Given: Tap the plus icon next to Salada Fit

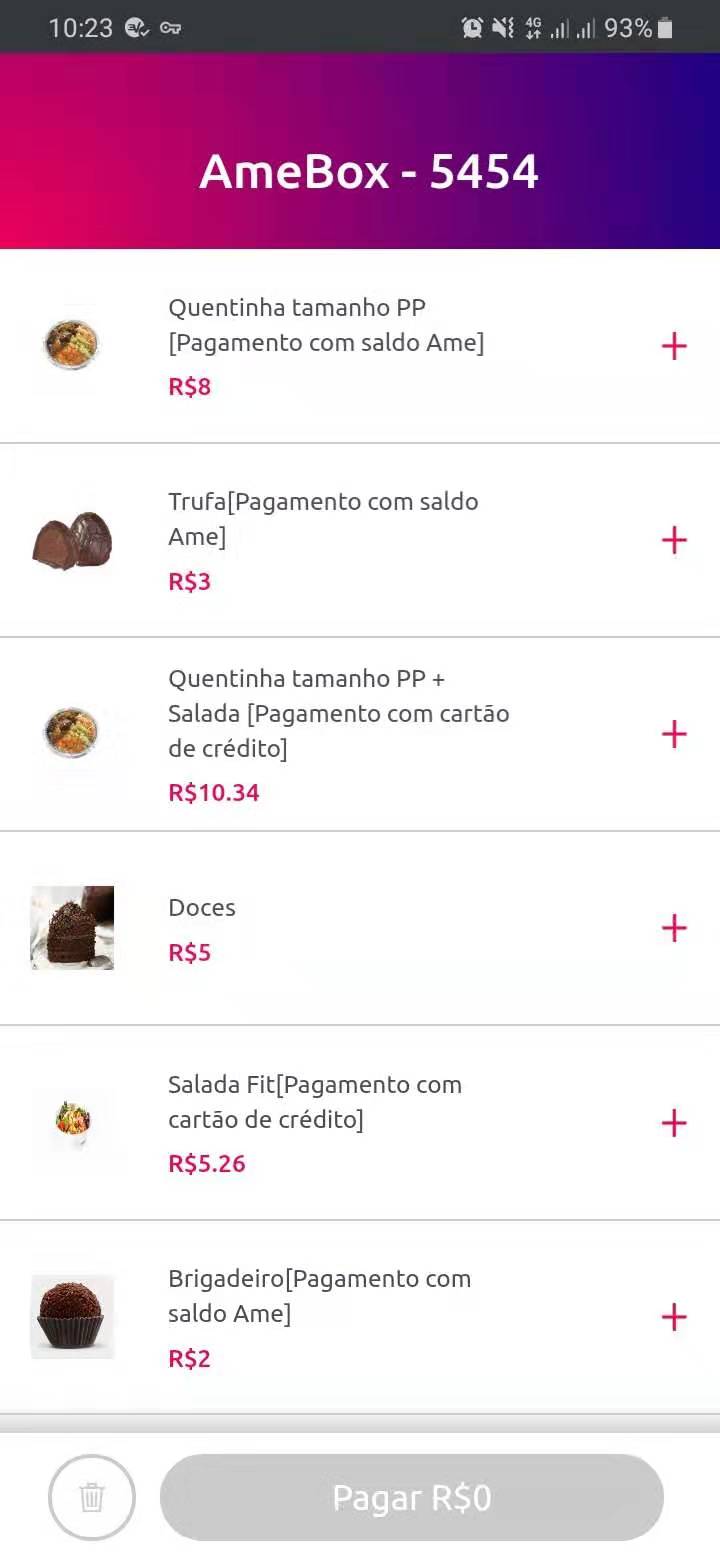Looking at the screenshot, I should click(x=674, y=1122).
